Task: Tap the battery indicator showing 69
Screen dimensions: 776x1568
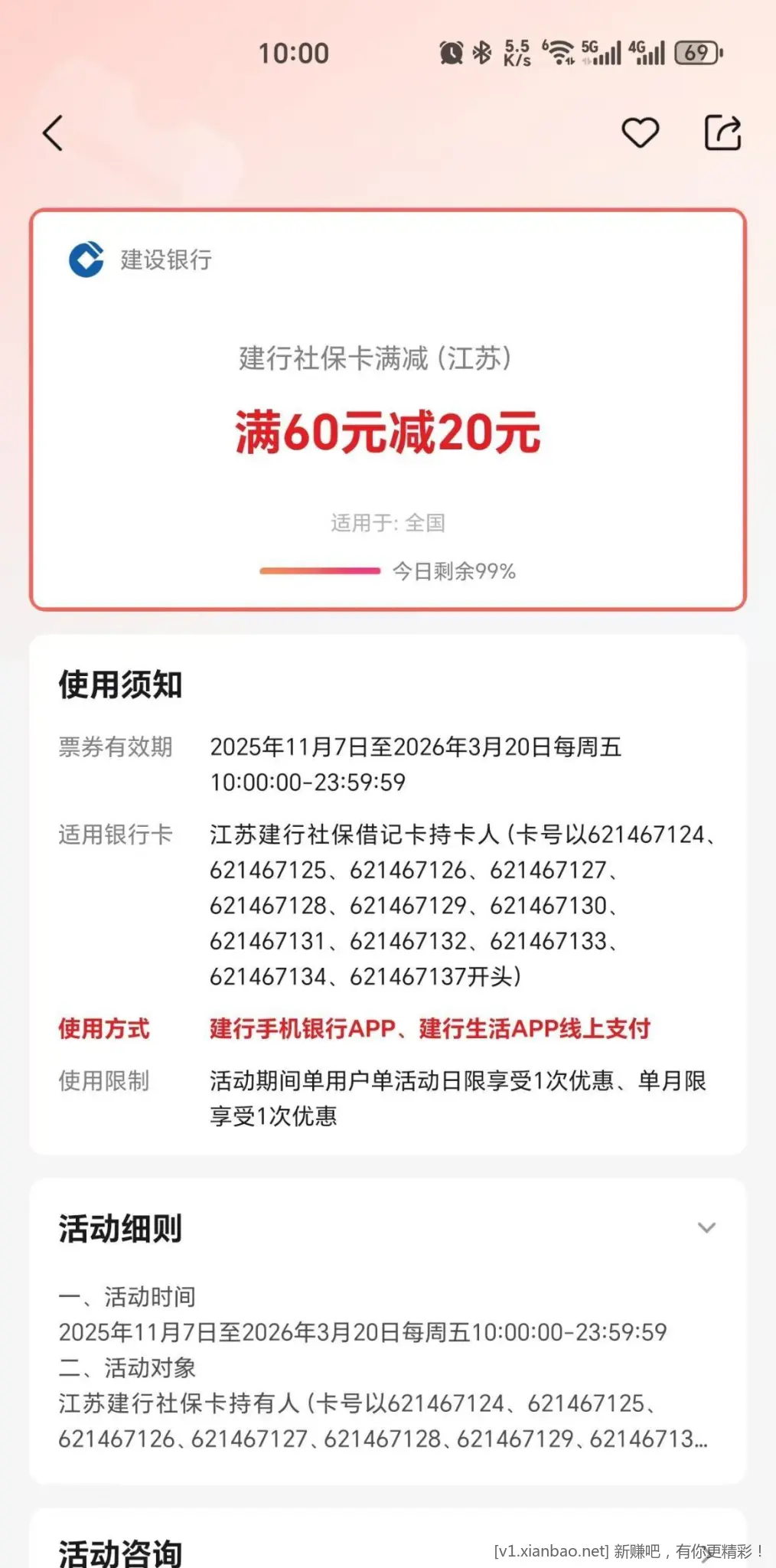Action: [x=695, y=52]
